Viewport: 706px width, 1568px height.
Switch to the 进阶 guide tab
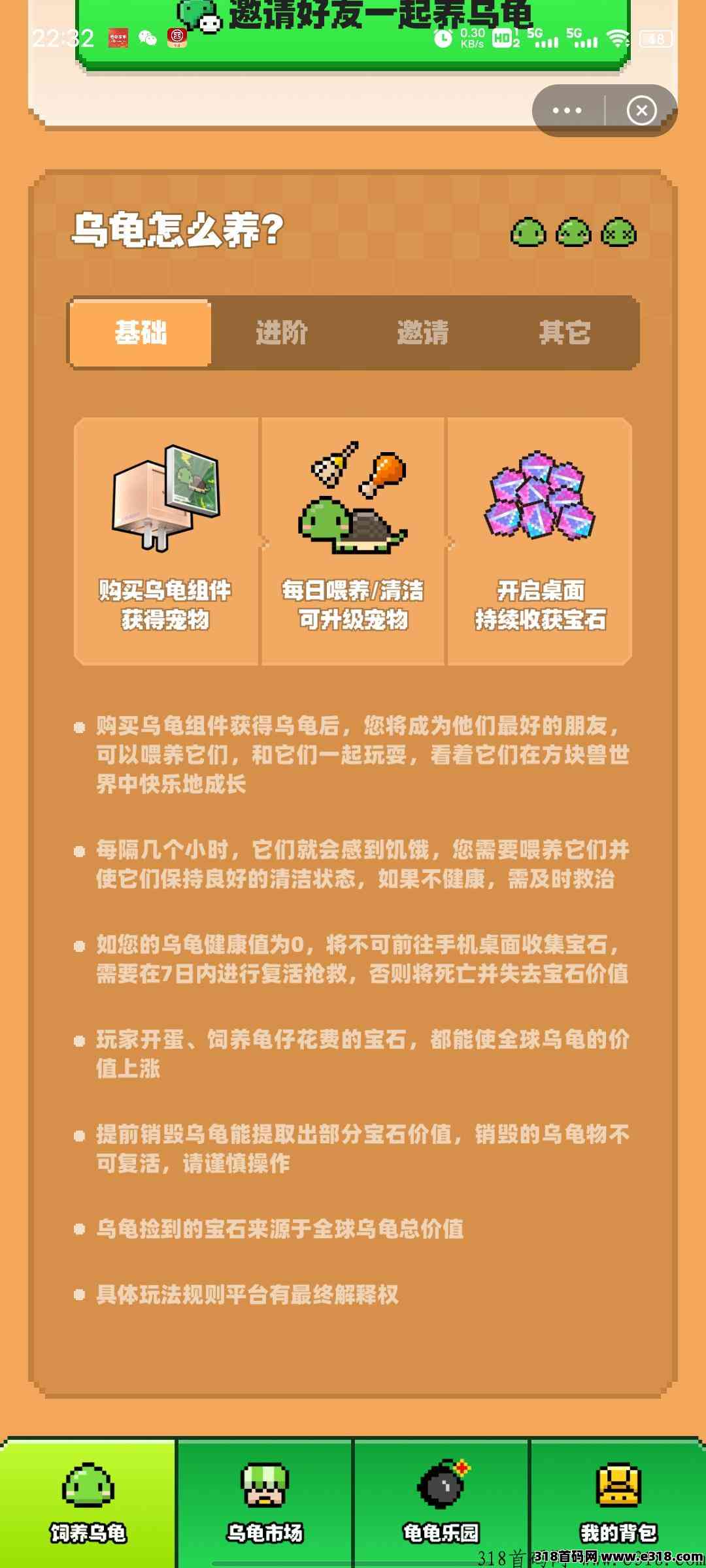(x=282, y=333)
